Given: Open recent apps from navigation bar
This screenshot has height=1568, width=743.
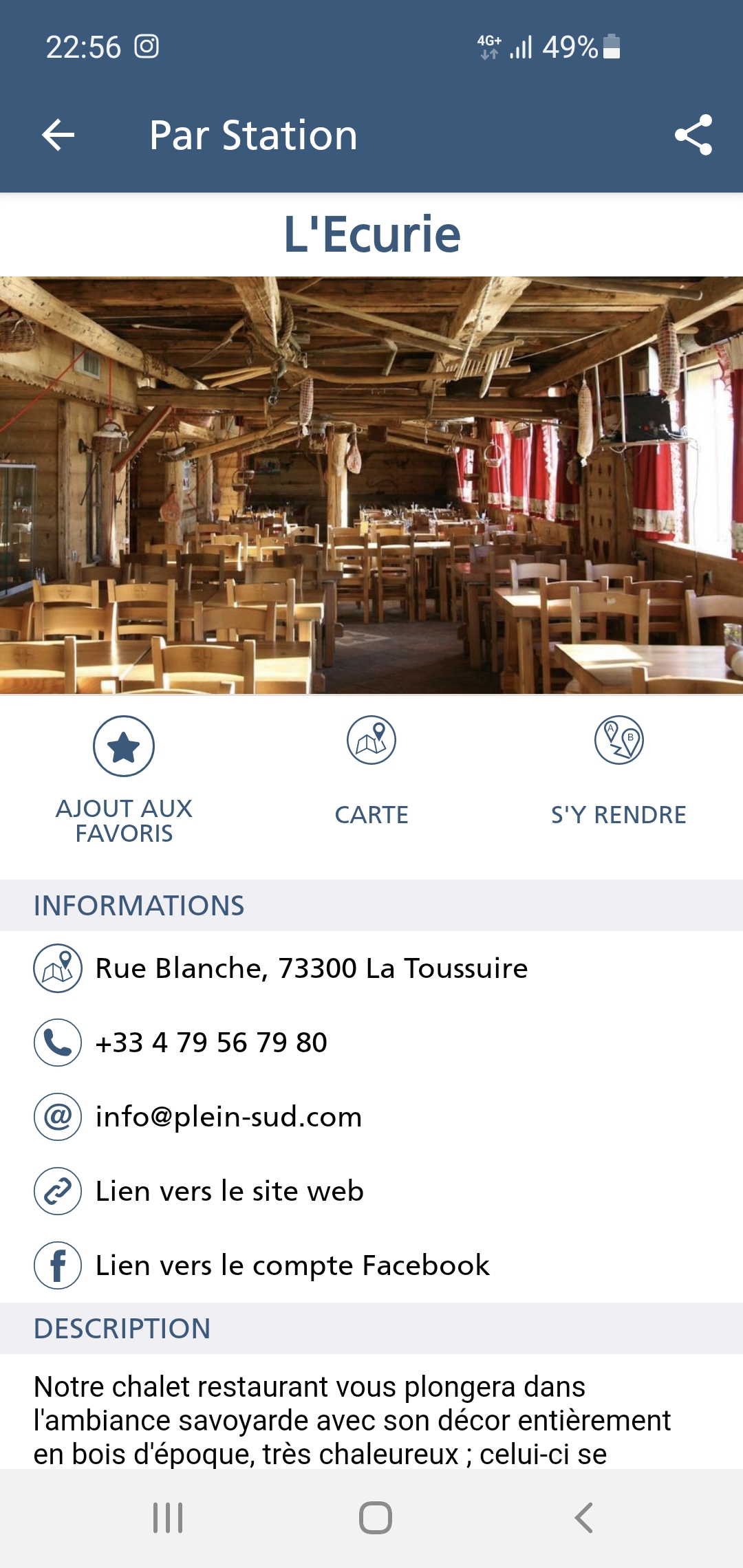Looking at the screenshot, I should coord(168,1518).
